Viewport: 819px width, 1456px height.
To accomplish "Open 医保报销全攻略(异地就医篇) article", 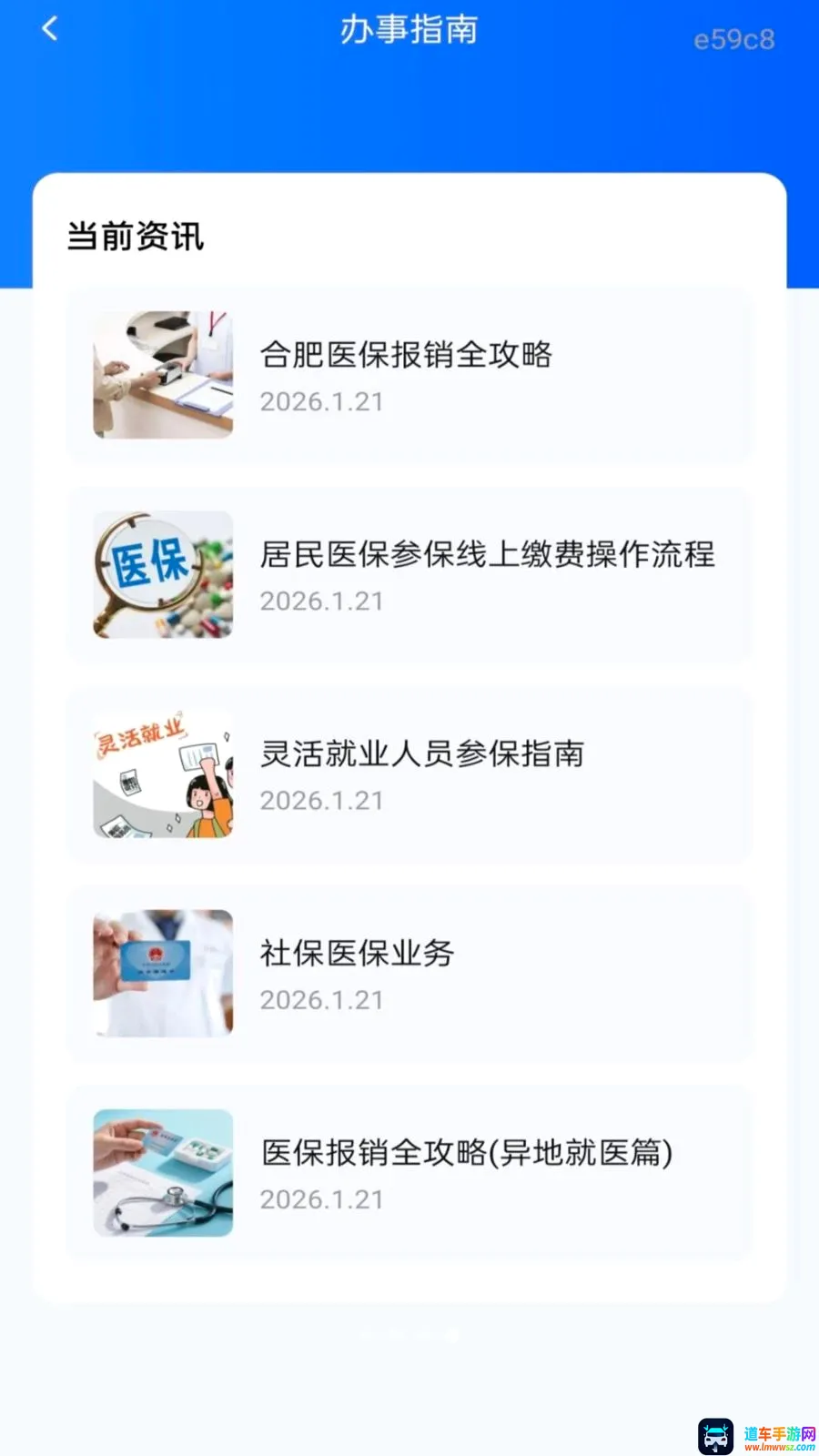I will [409, 1172].
